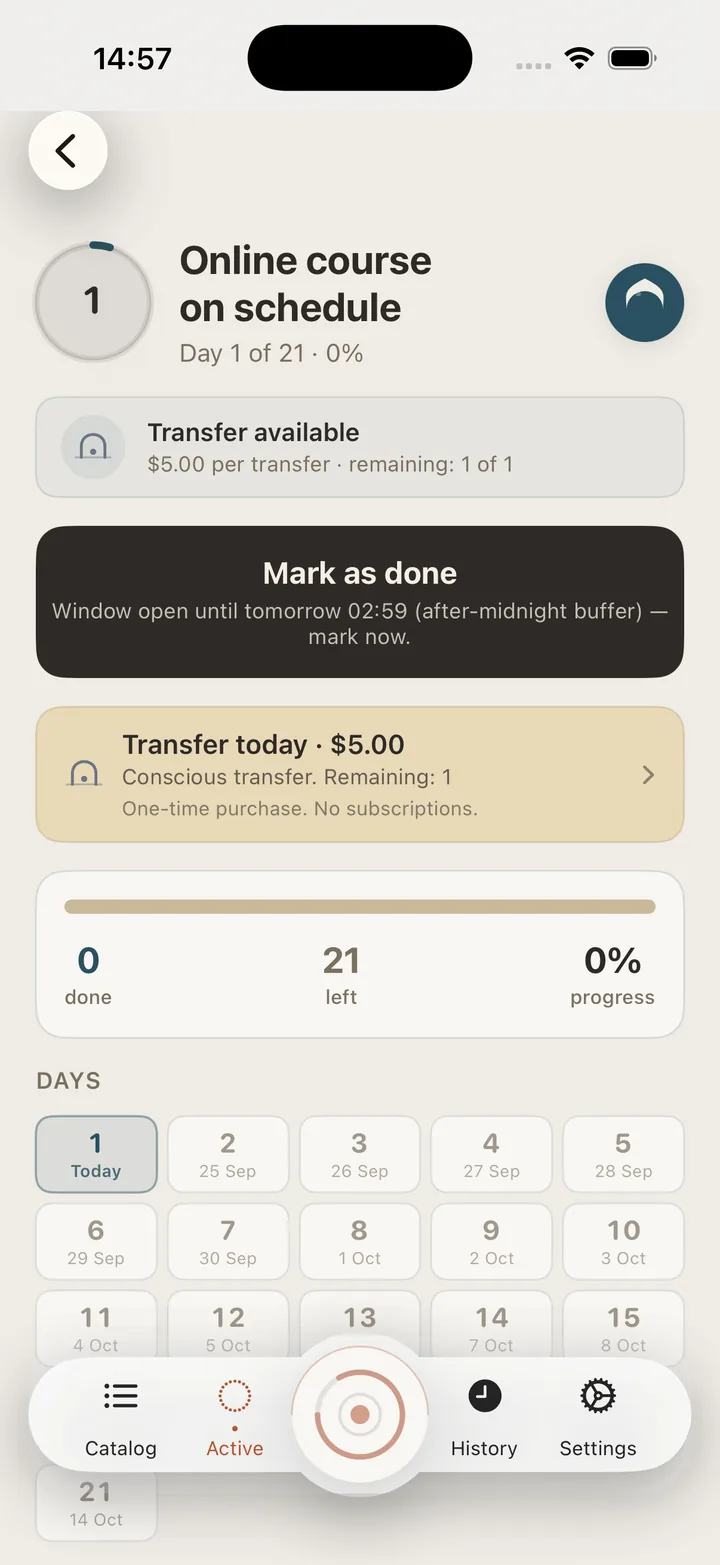Image resolution: width=720 pixels, height=1565 pixels.
Task: Tap the center circular target button
Action: 360,1414
